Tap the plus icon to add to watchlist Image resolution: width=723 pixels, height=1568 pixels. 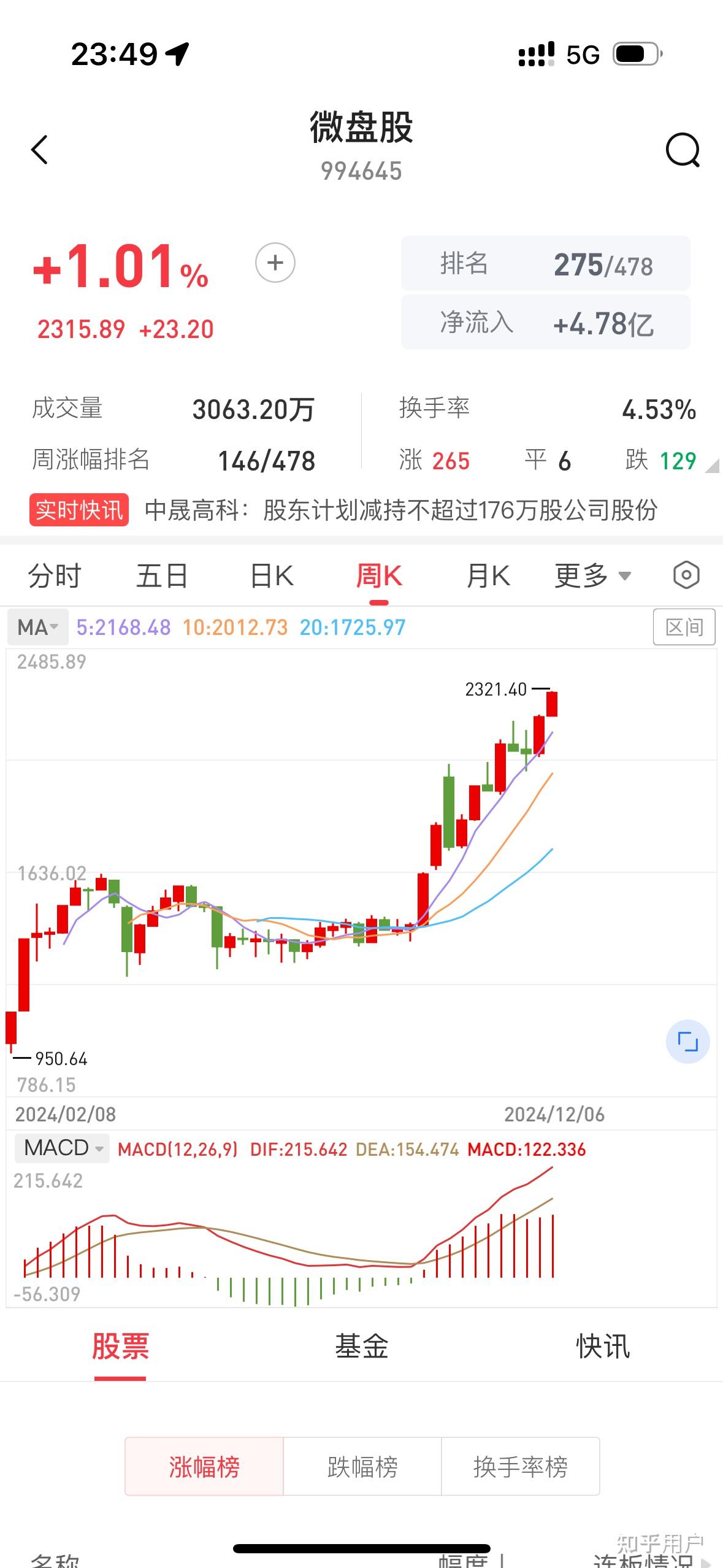point(274,262)
